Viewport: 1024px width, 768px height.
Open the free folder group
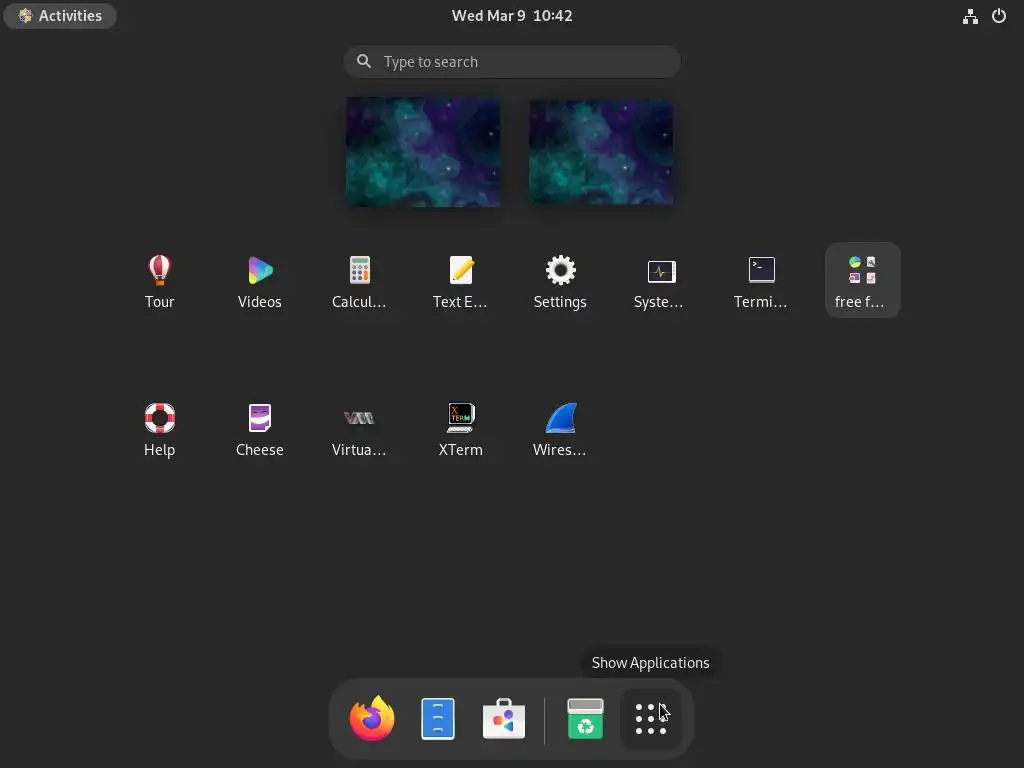862,280
